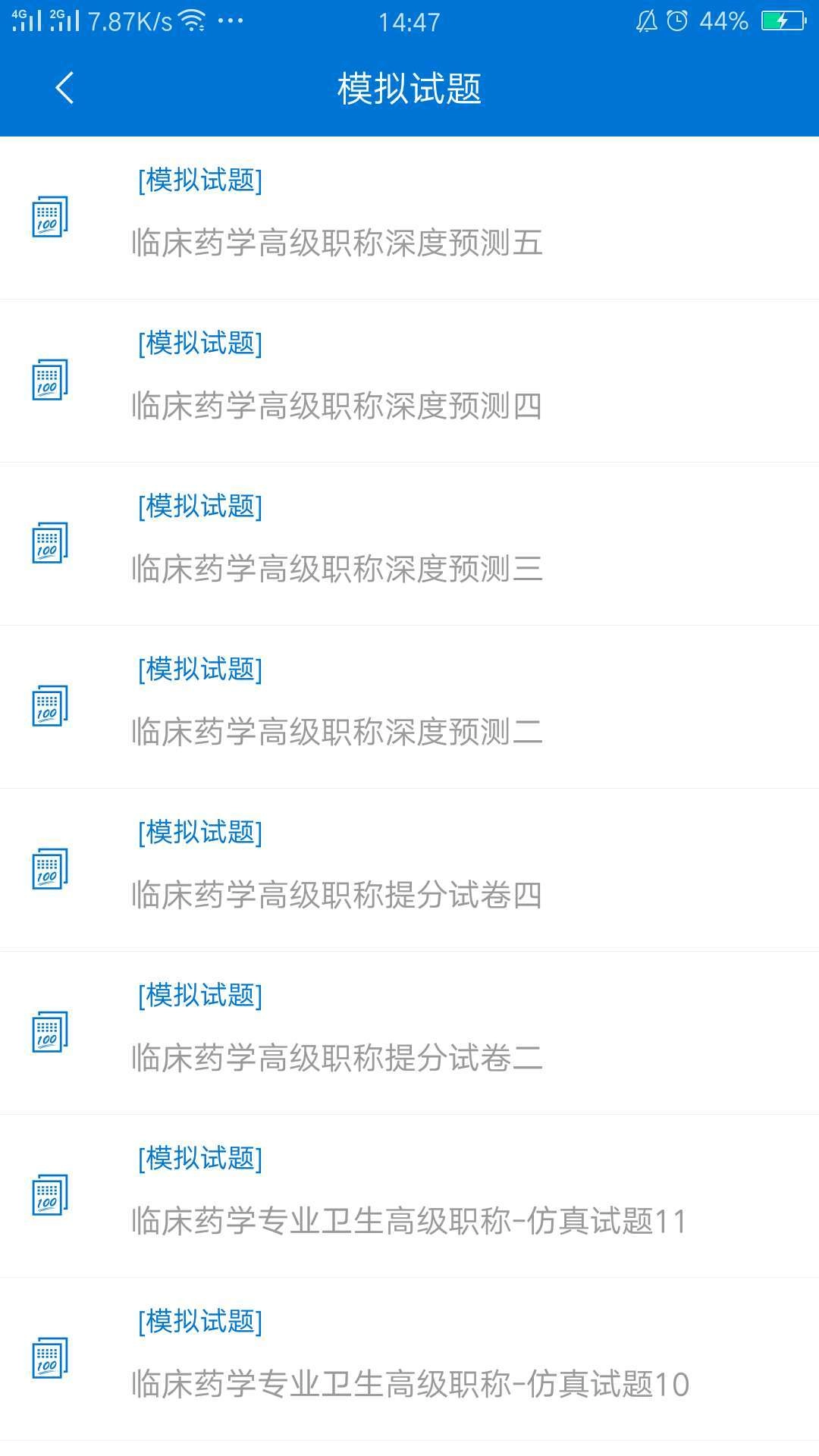Select the 模拟试题 title bar text
Viewport: 819px width, 1456px height.
coord(409,87)
